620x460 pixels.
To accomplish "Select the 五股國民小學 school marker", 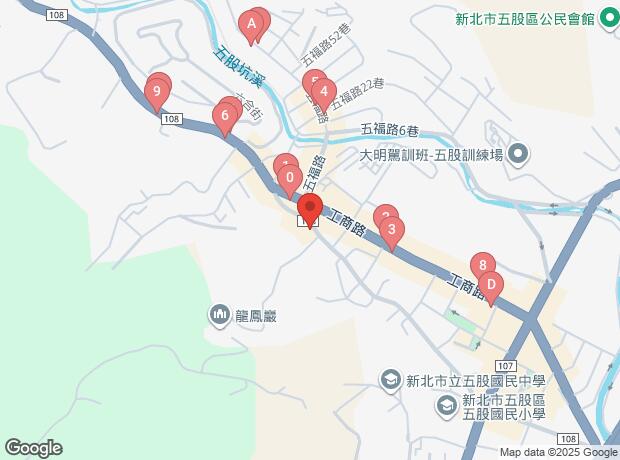I will [446, 406].
